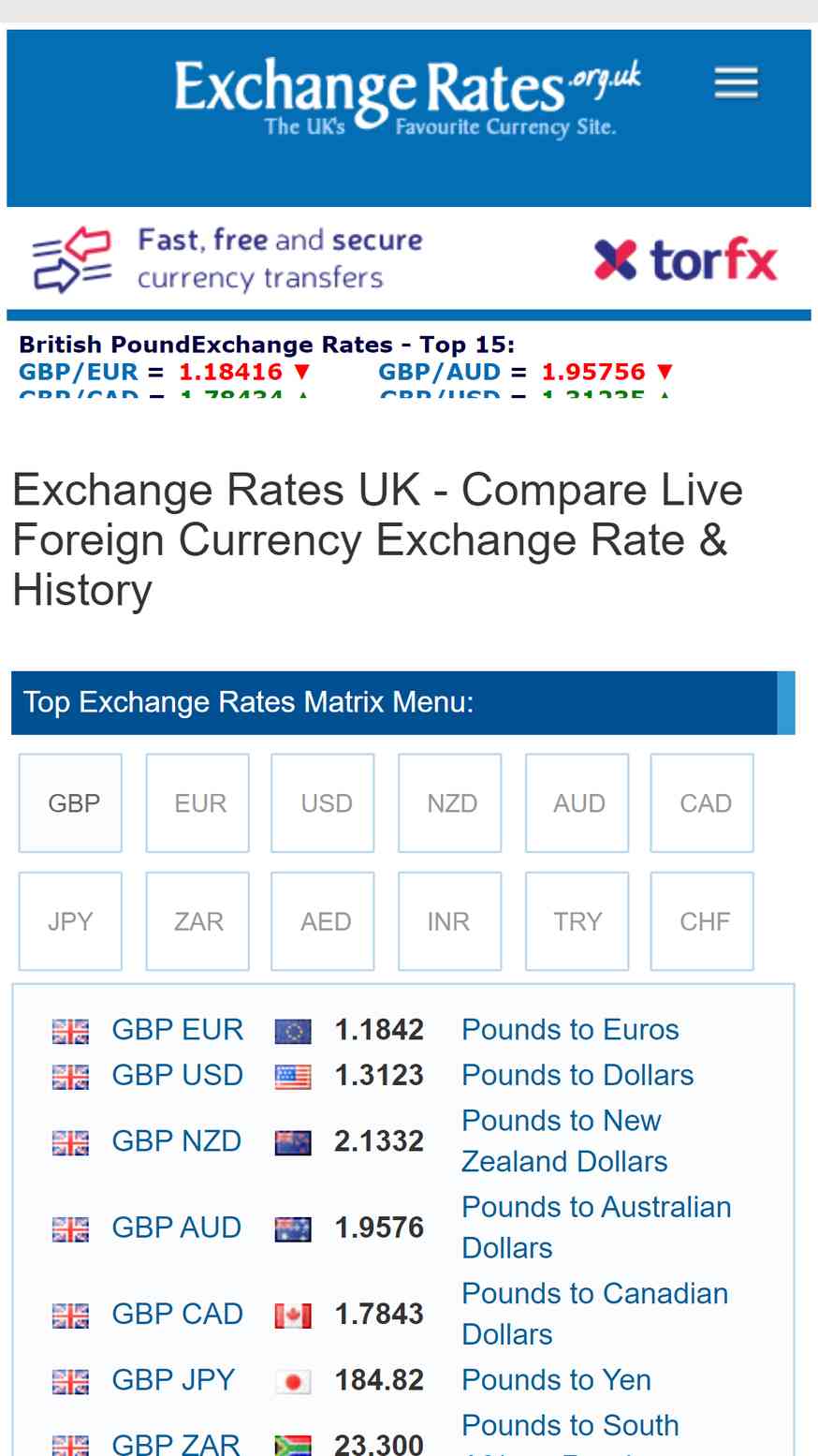Open the GBP NZD pair link

[x=176, y=1141]
